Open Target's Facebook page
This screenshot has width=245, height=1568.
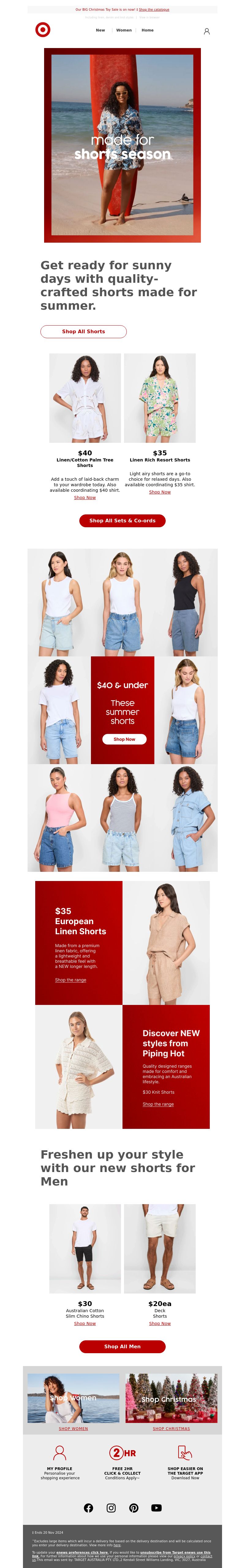pyautogui.click(x=89, y=1507)
